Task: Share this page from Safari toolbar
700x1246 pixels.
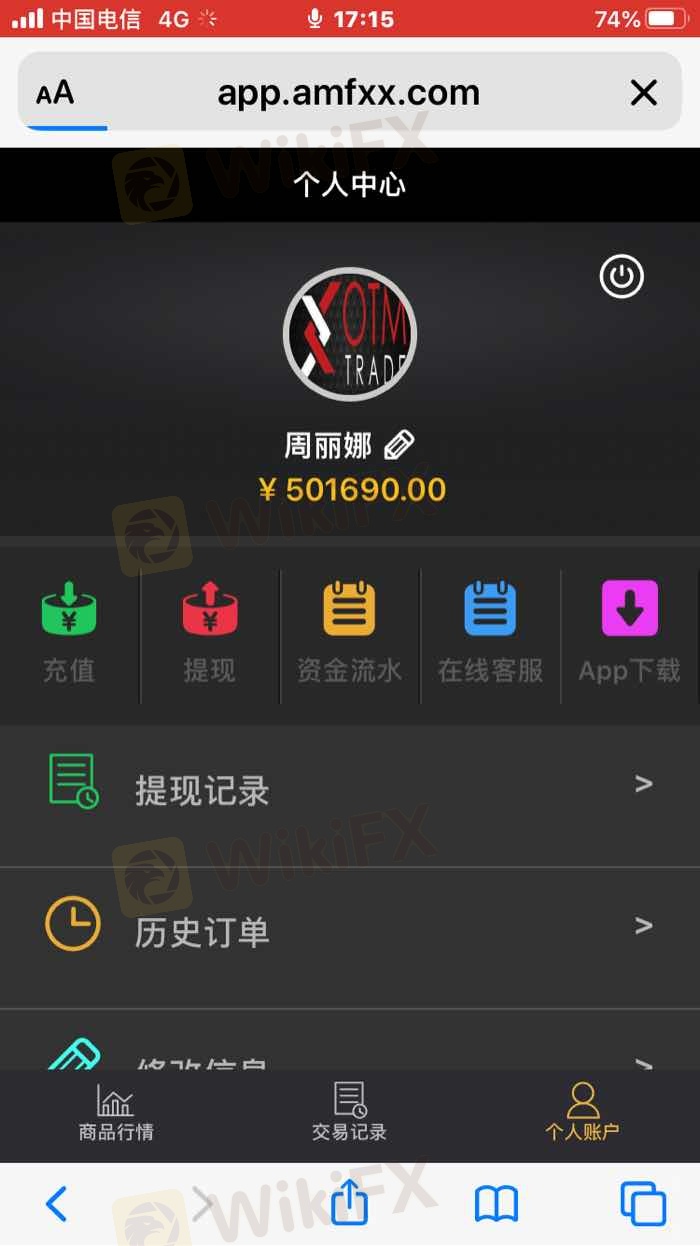Action: tap(349, 1202)
